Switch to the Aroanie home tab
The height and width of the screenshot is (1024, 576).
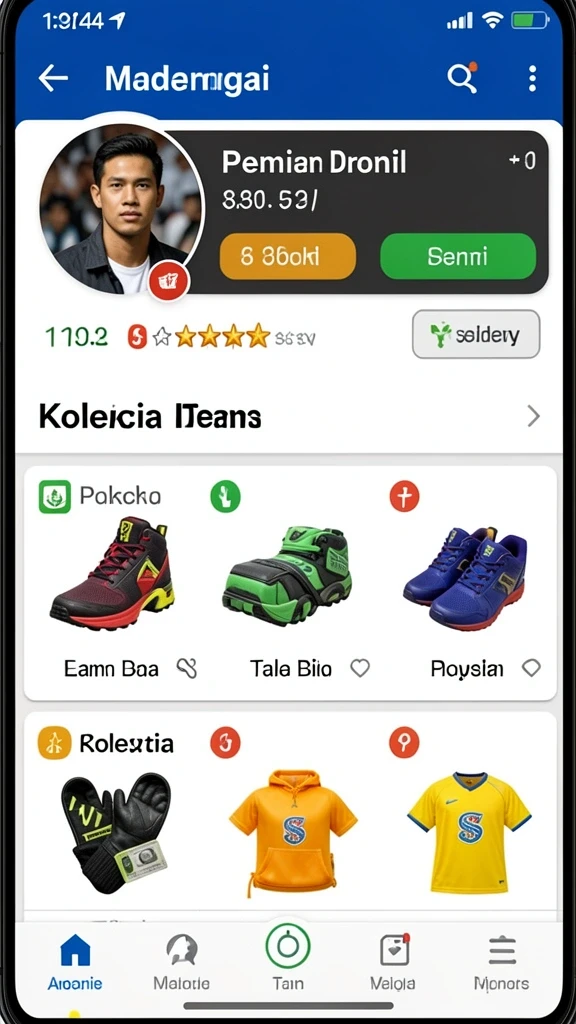75,963
